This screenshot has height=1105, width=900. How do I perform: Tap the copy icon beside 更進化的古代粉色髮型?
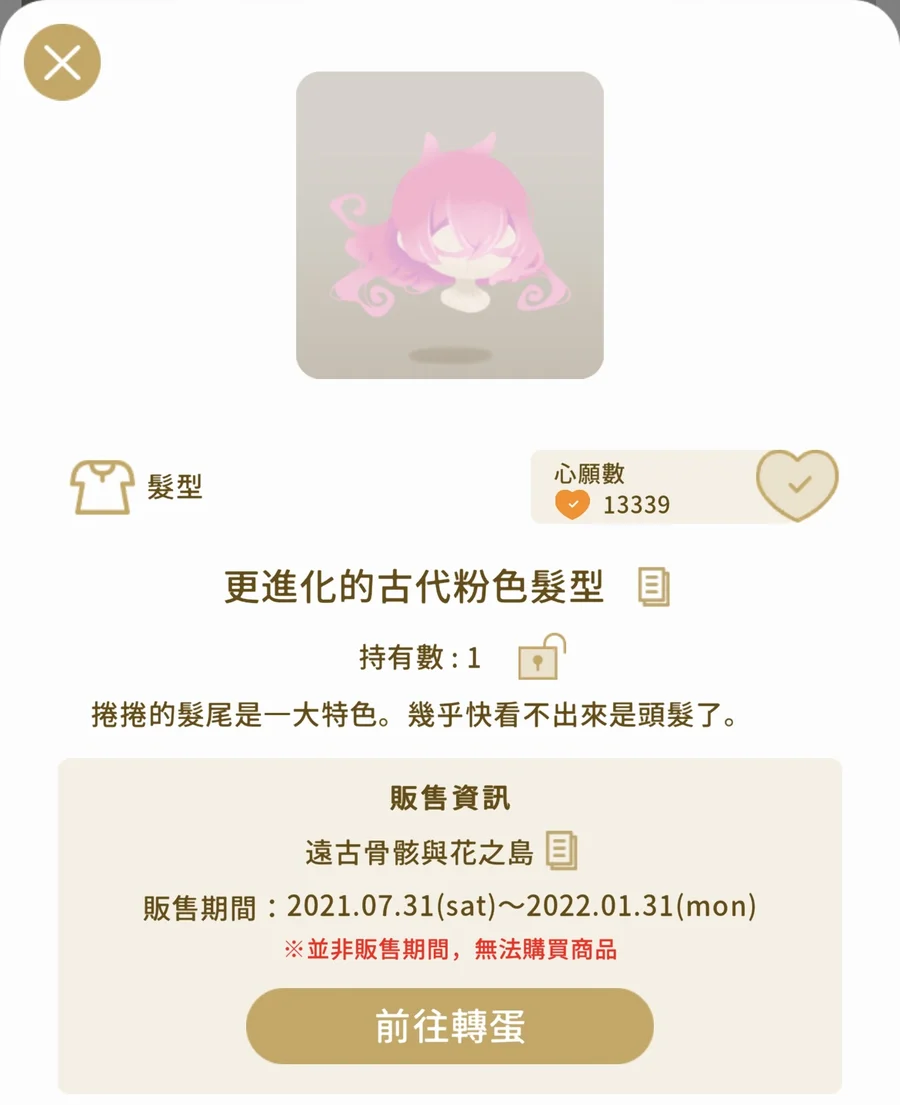pyautogui.click(x=654, y=587)
